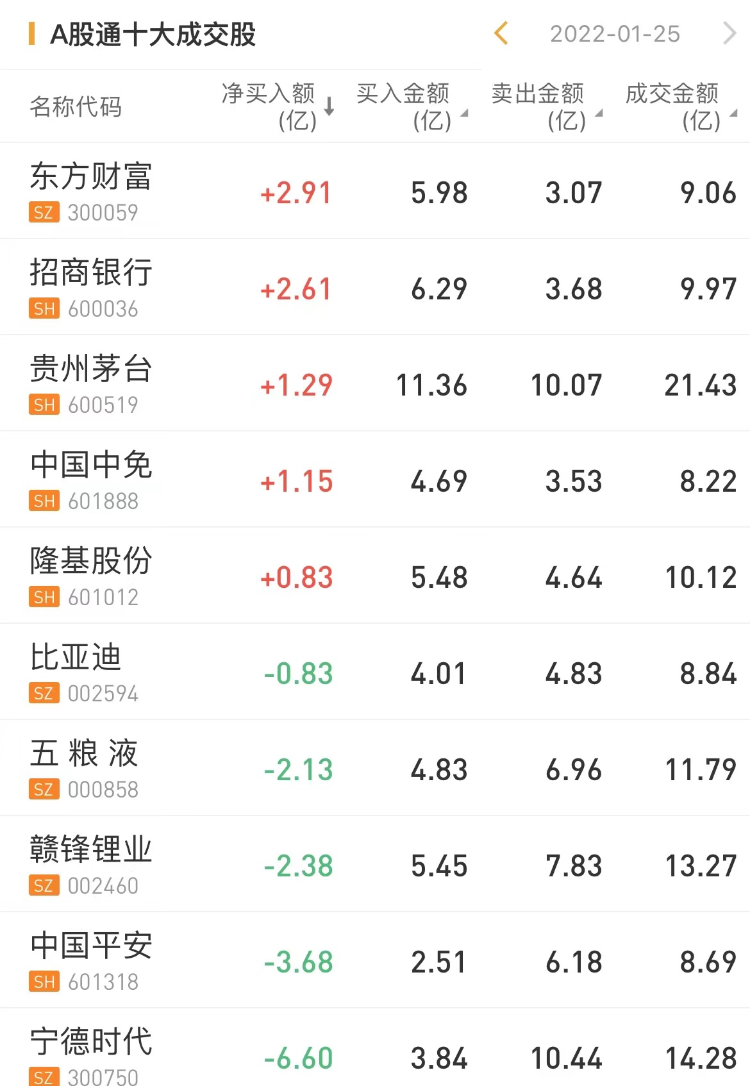
Task: Open 招商银行 stock details
Action: click(91, 286)
